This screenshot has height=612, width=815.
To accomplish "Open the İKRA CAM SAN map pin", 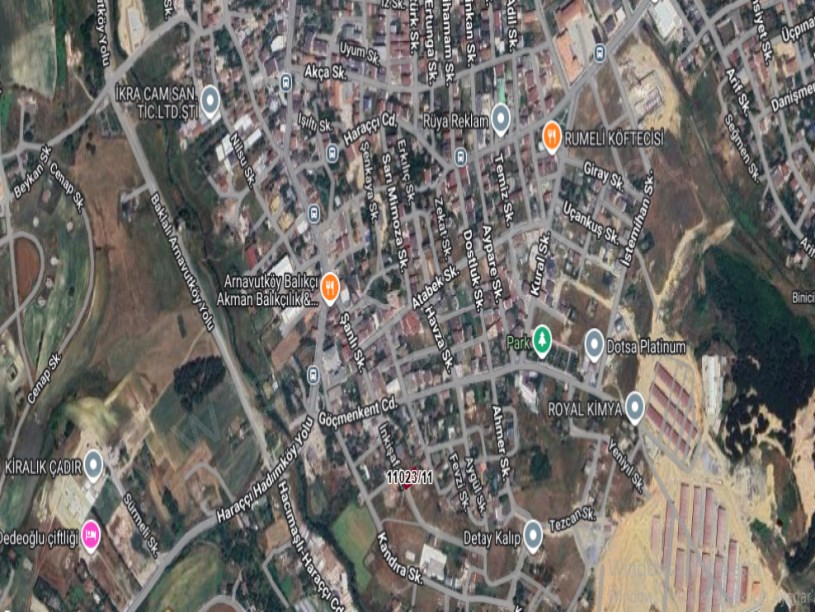I will tap(210, 99).
